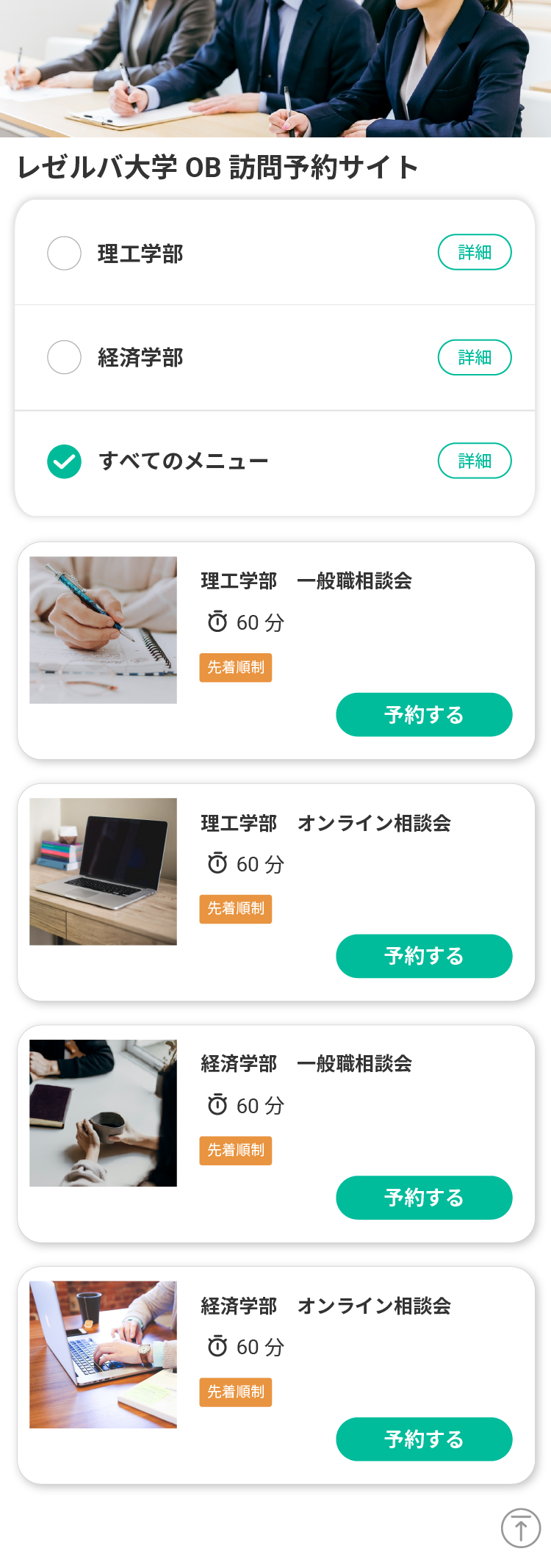This screenshot has height=1568, width=551.
Task: Select the 理工学部 radio option
Action: (65, 253)
